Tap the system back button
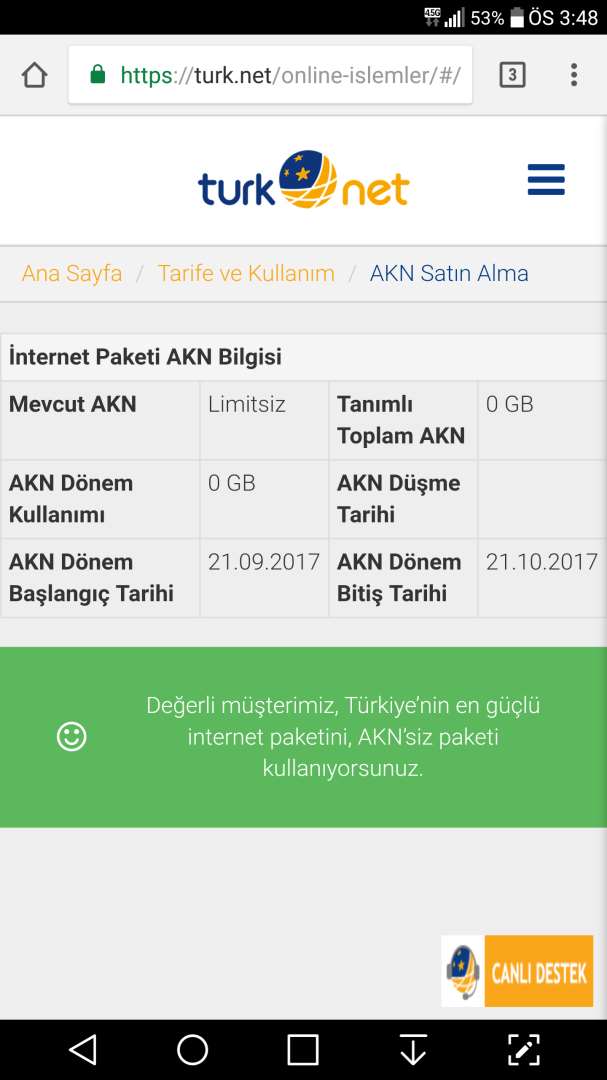The height and width of the screenshot is (1080, 607). tap(83, 1050)
